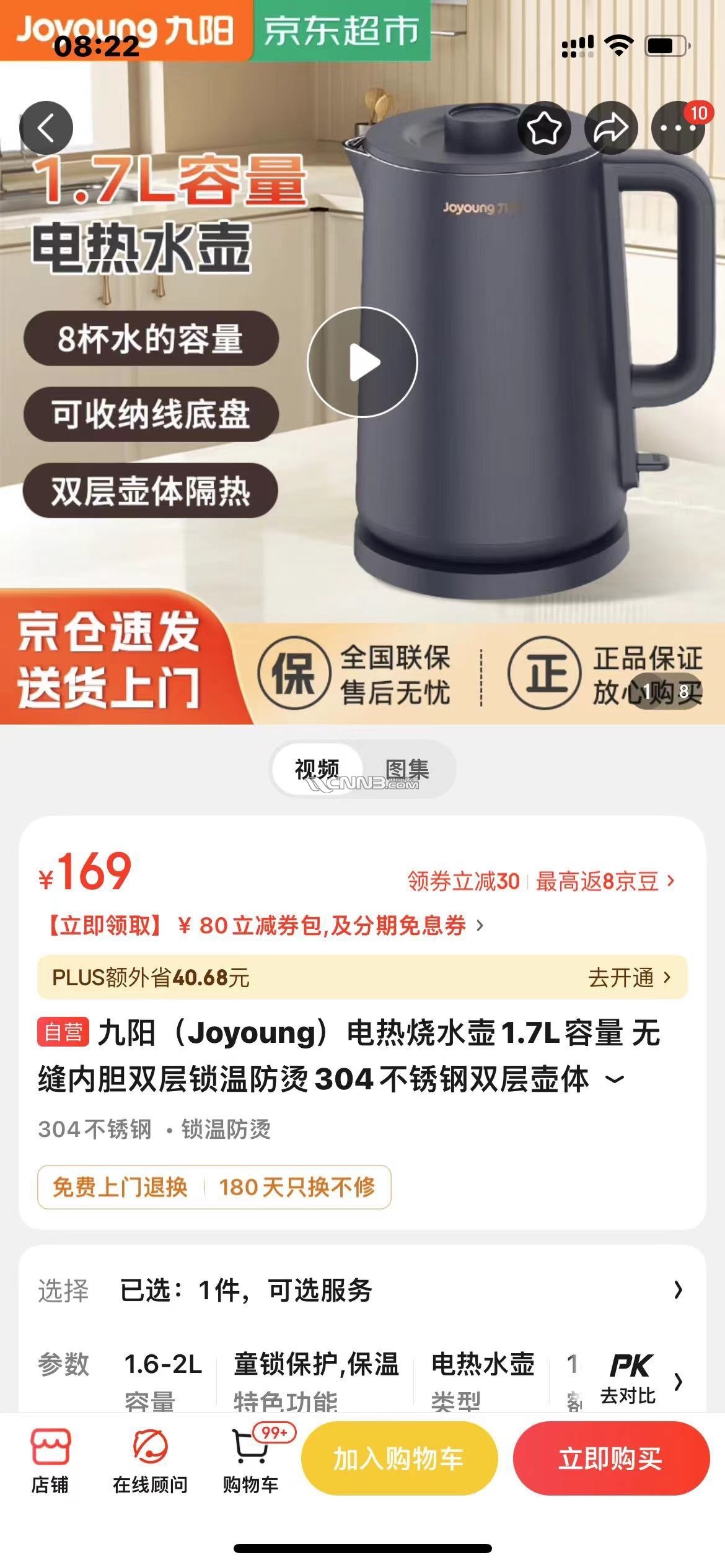Open the 选择 options row
This screenshot has width=725, height=1568.
click(x=362, y=1290)
